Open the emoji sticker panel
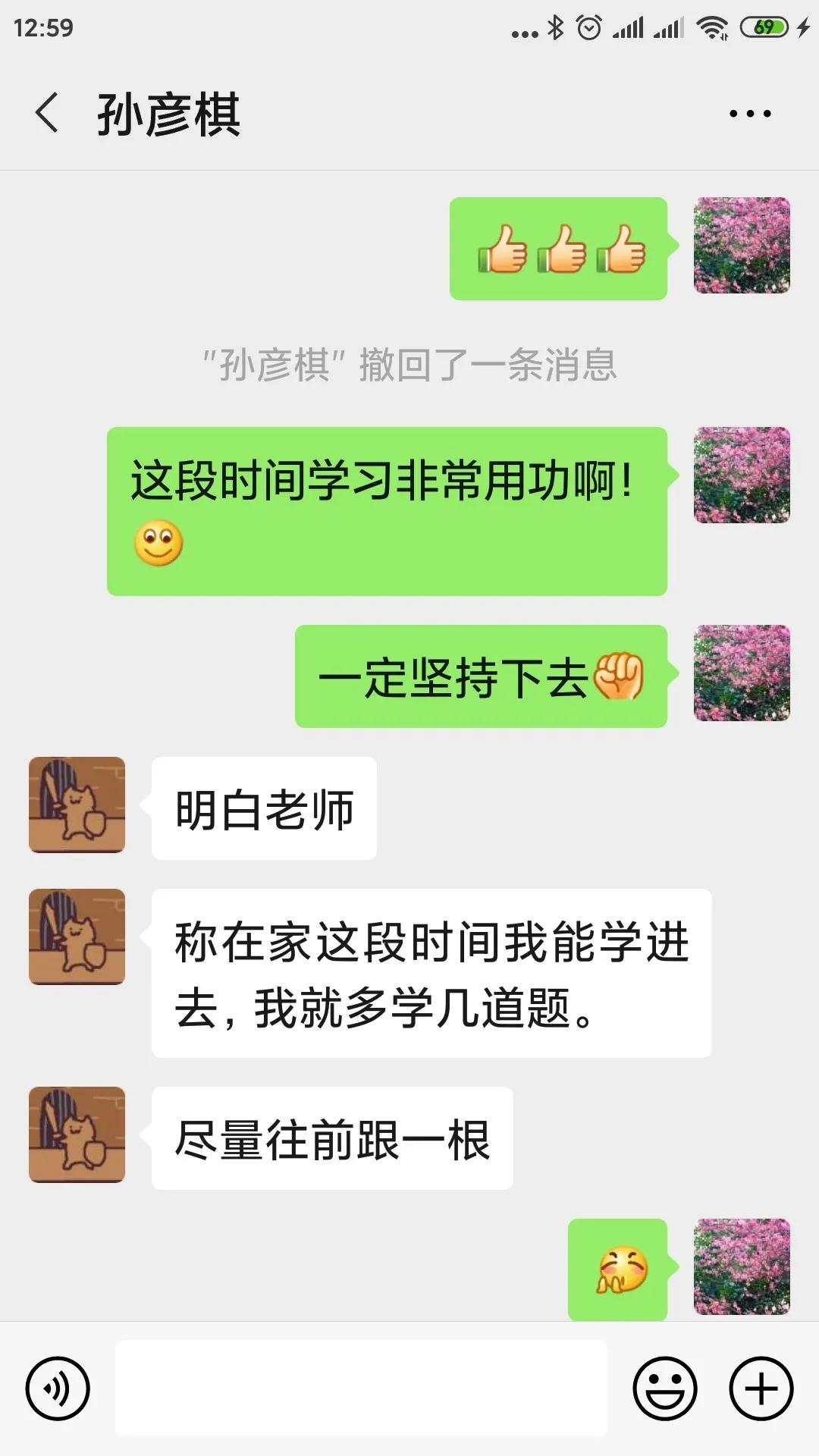 pyautogui.click(x=665, y=1388)
